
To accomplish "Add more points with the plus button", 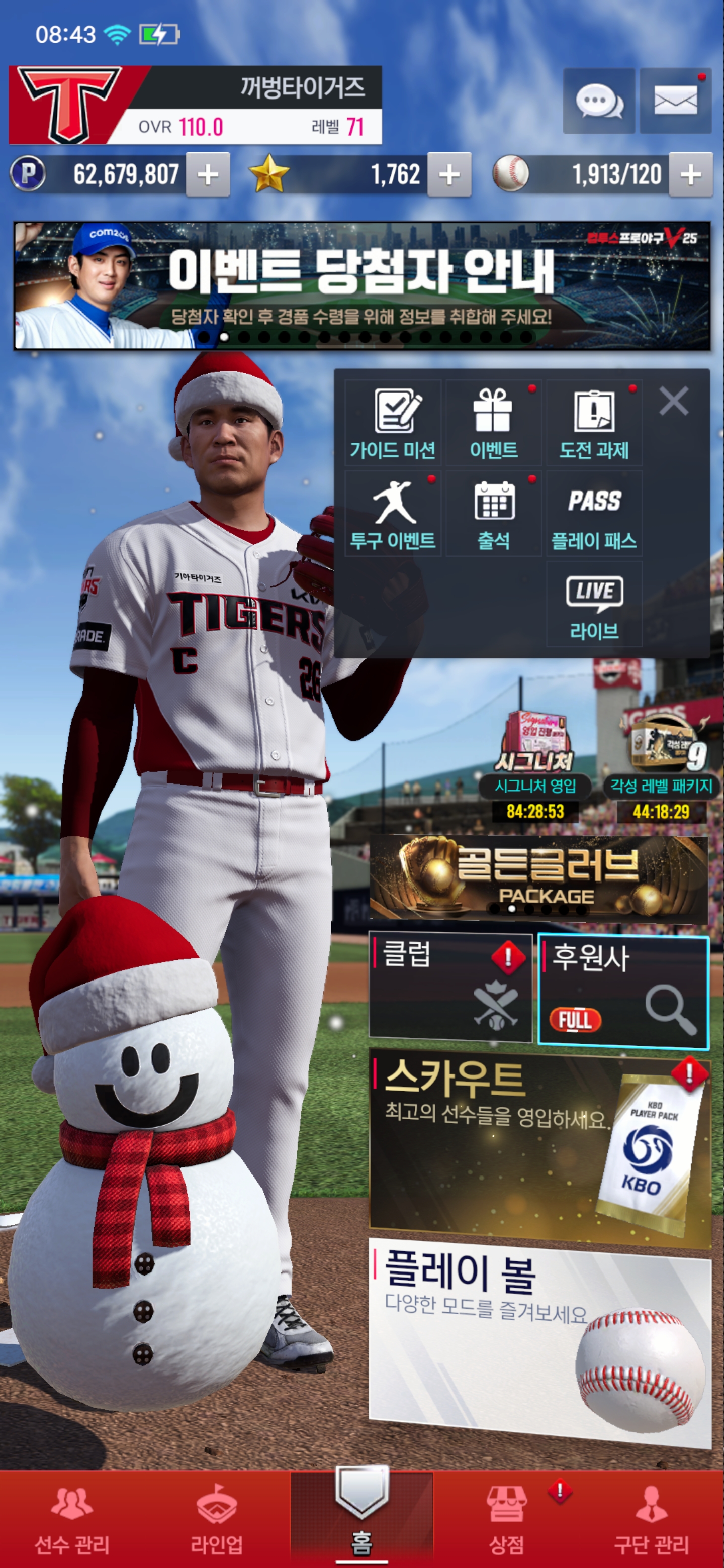I will coord(208,175).
